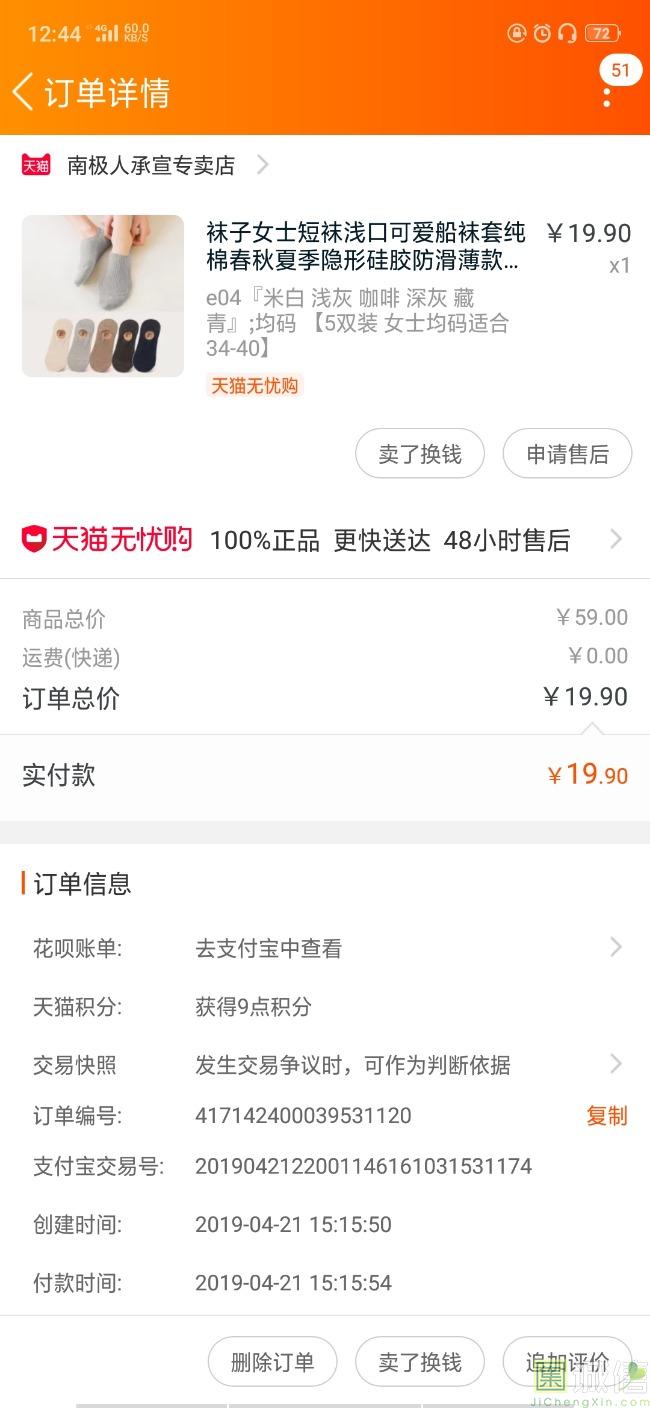650x1408 pixels.
Task: Open the 交易快照 transaction snapshot
Action: tap(325, 1065)
